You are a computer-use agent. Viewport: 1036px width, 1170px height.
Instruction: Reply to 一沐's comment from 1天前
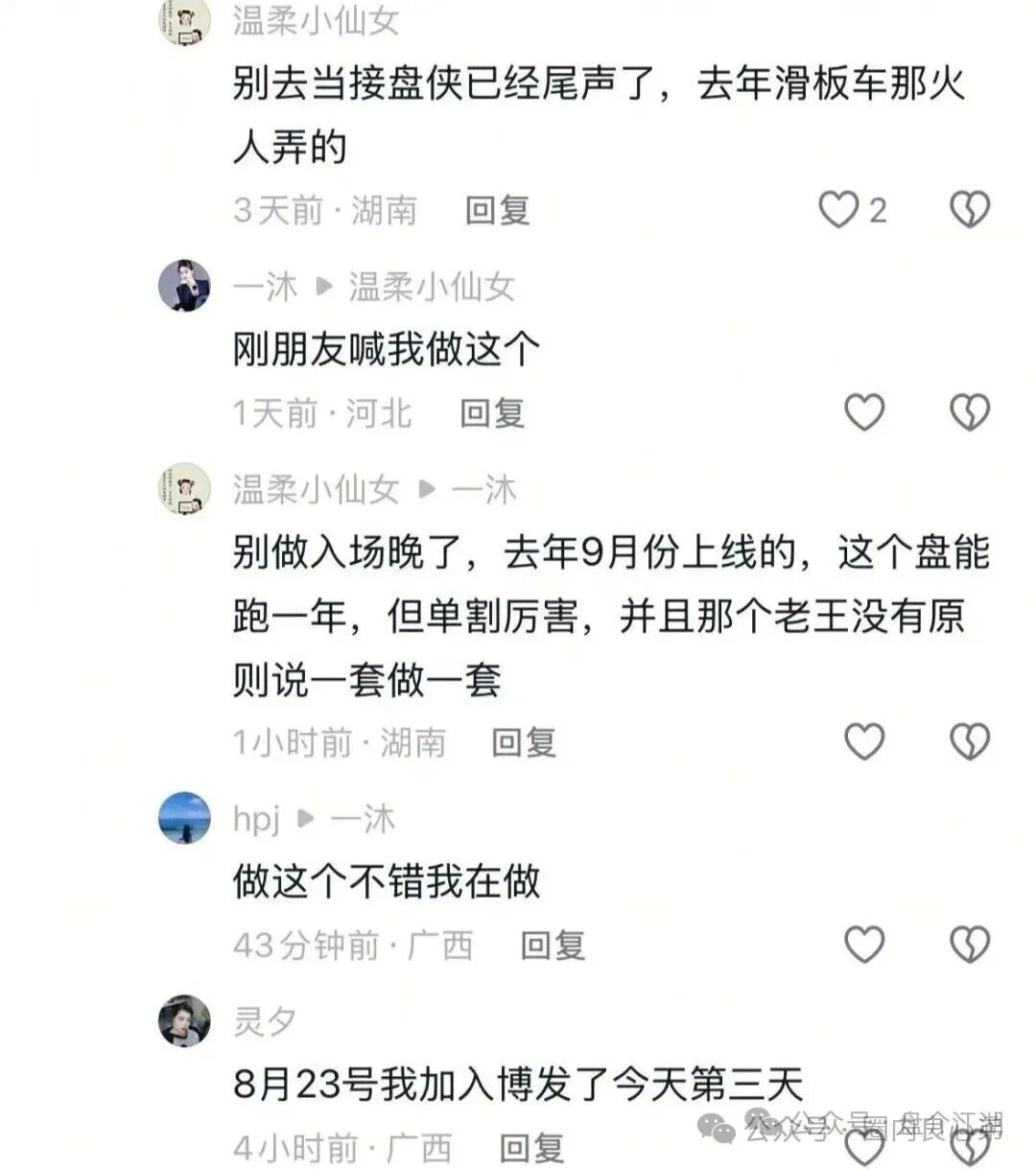coord(491,413)
